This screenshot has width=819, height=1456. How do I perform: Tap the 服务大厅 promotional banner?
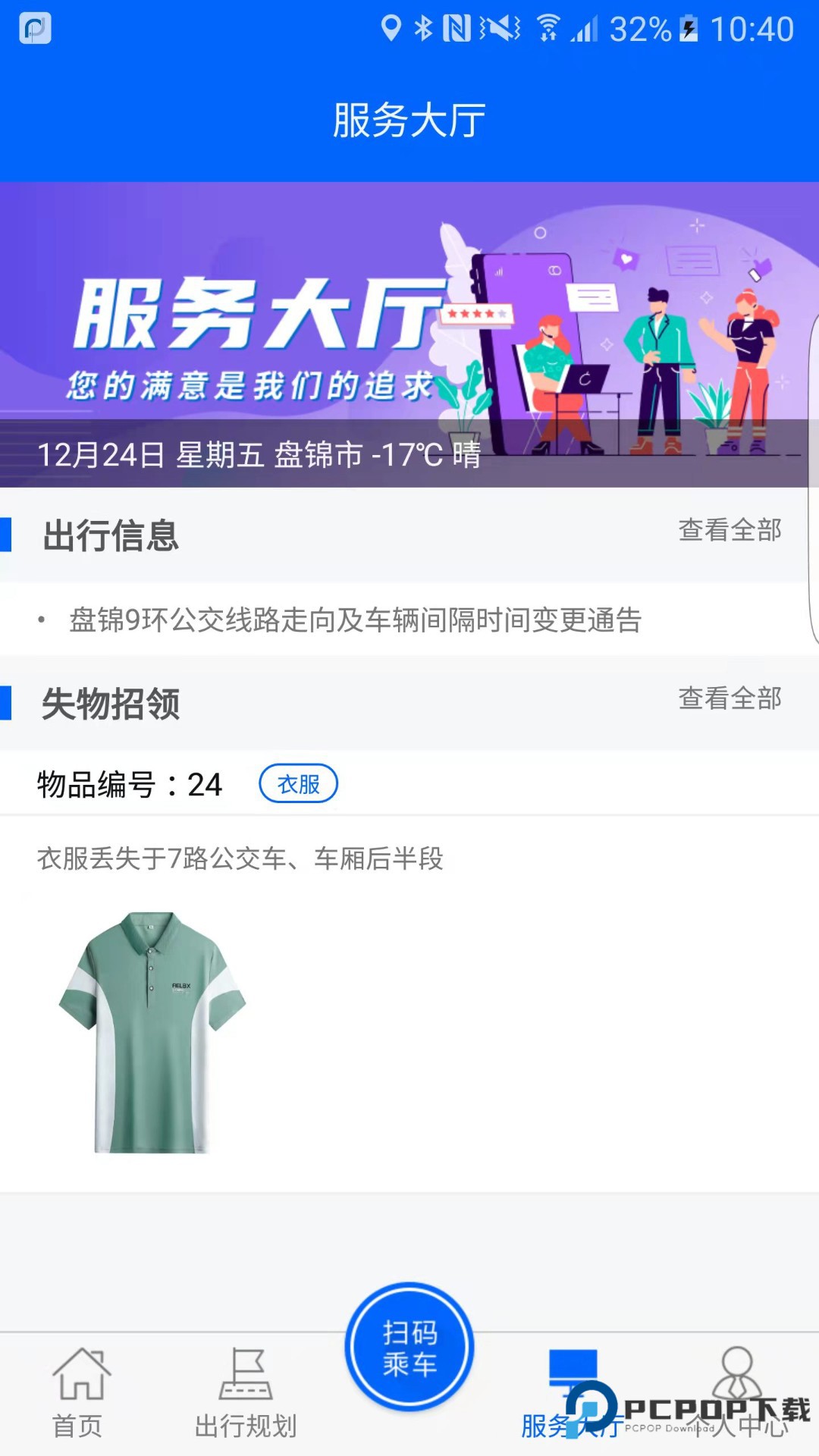click(x=409, y=318)
